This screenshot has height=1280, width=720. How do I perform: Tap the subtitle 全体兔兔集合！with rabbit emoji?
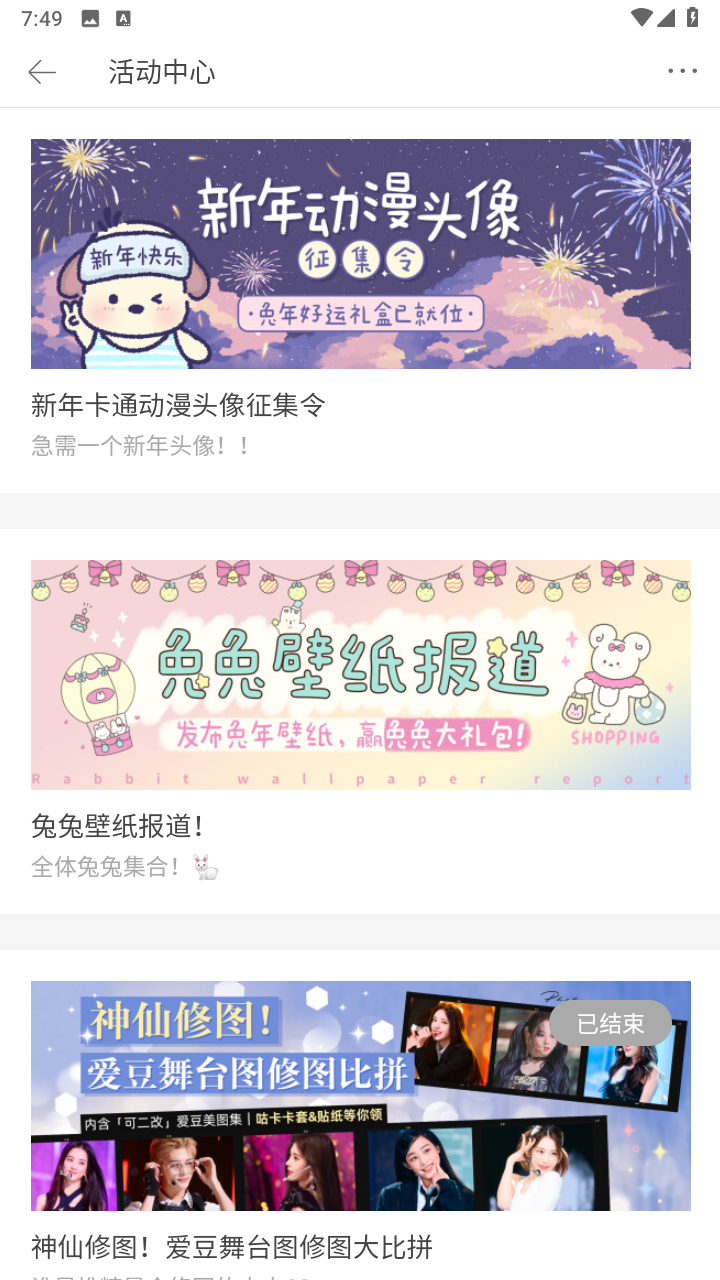pos(124,868)
